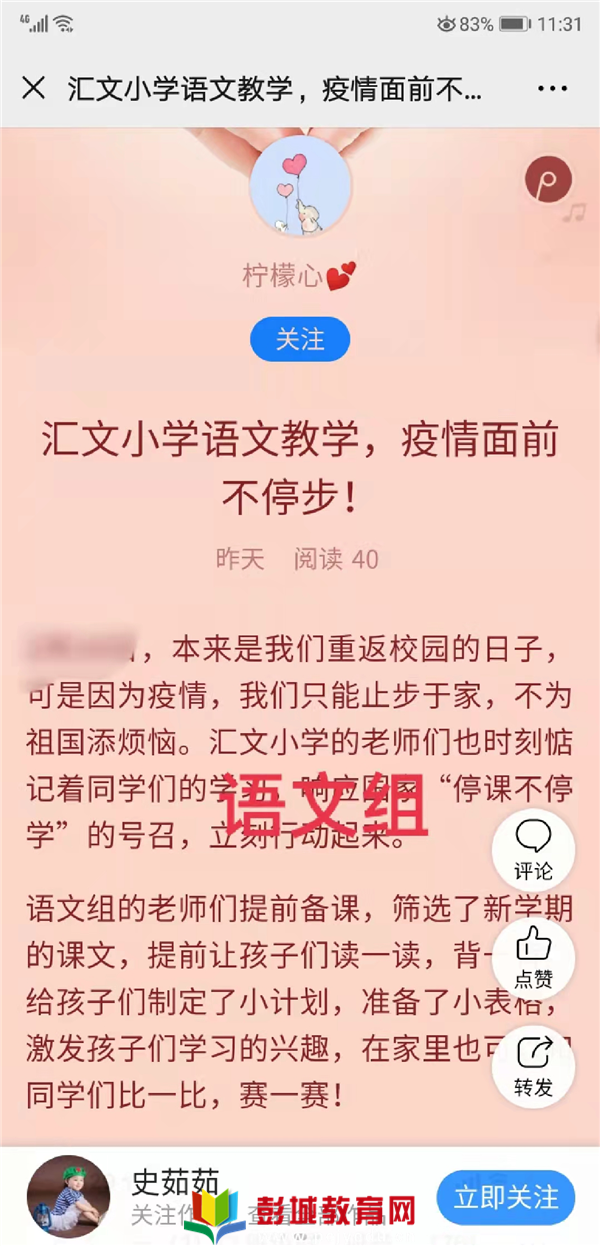600x1246 pixels.
Task: Follow author with 关注 button
Action: pos(300,340)
